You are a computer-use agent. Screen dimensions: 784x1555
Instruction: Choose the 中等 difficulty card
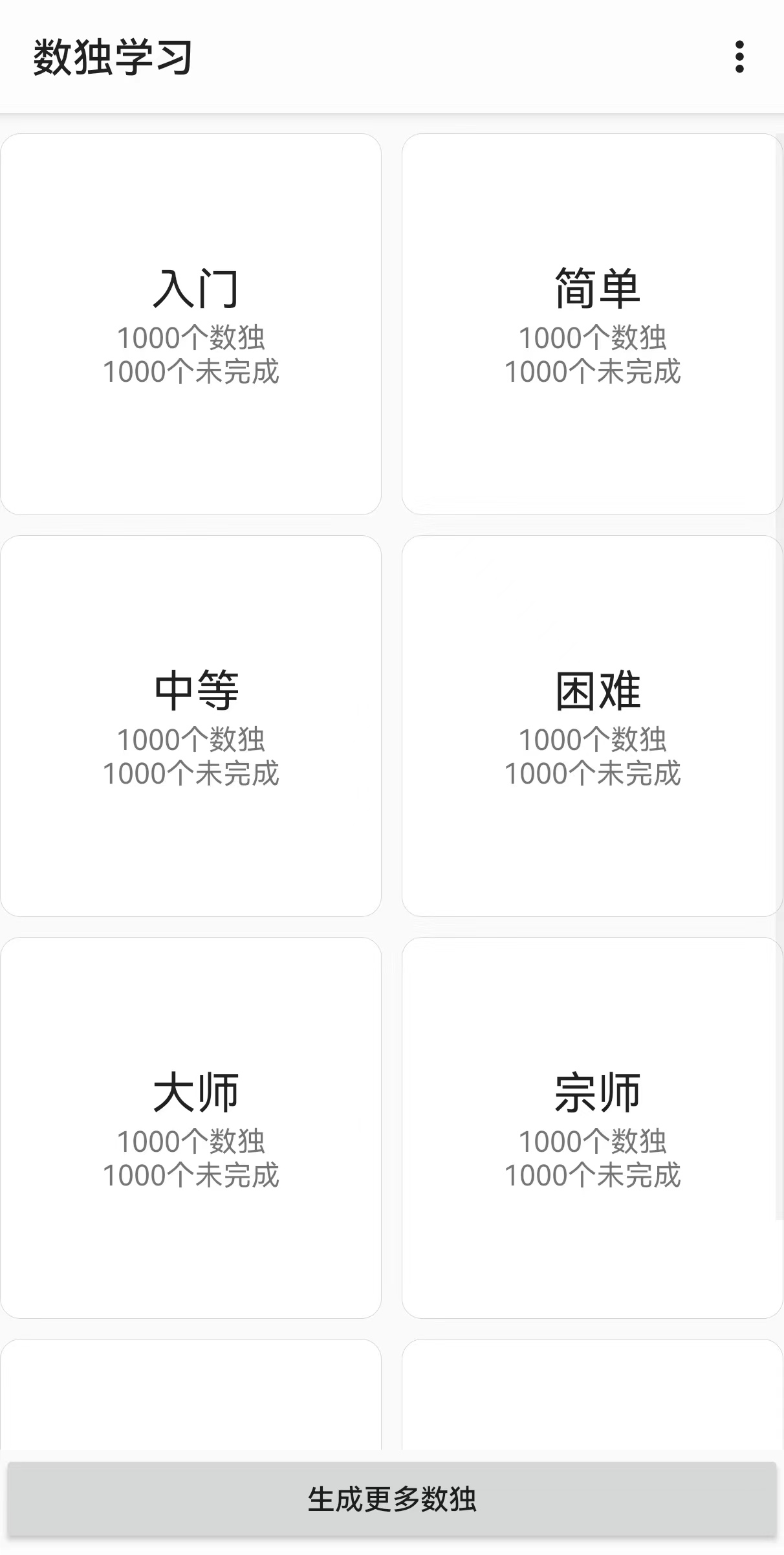pyautogui.click(x=191, y=726)
